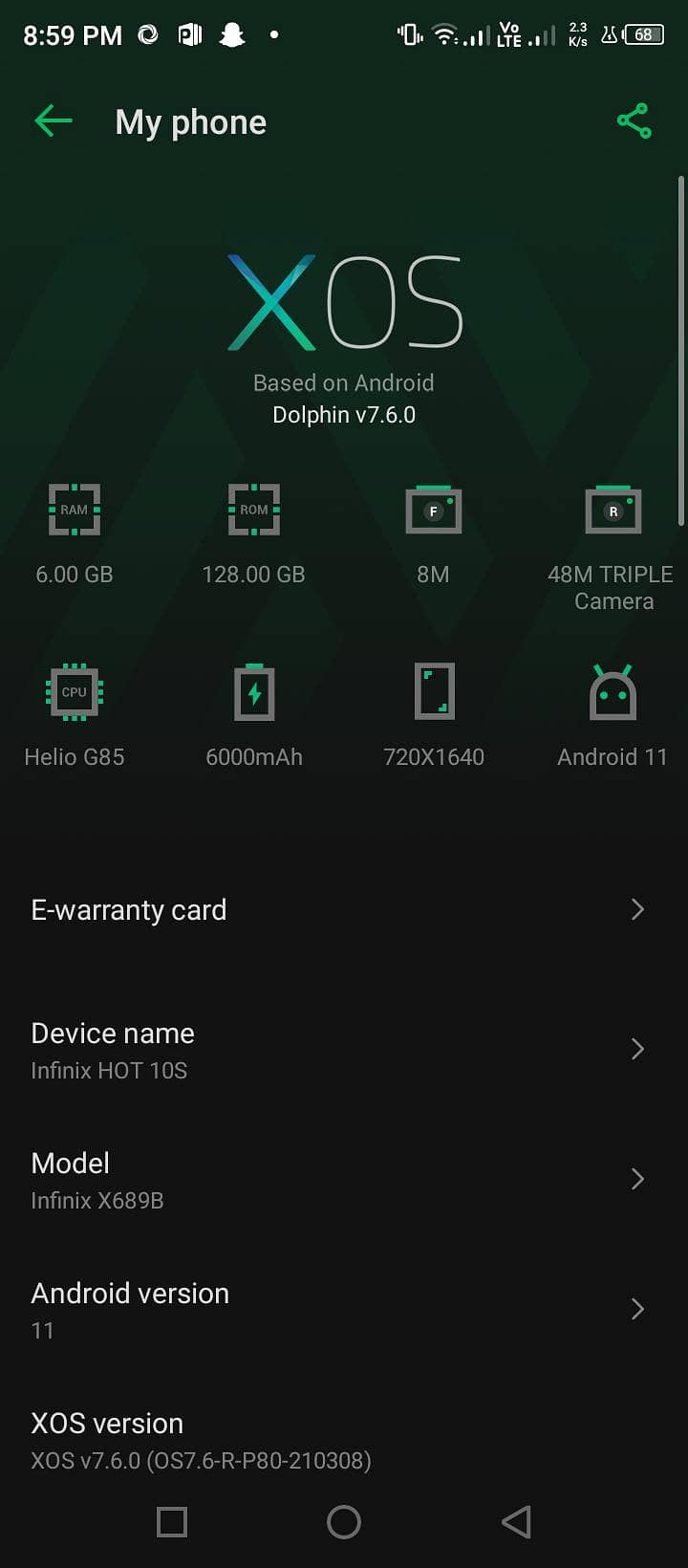Tap the 48M Triple Camera icon
The image size is (688, 1568).
[x=613, y=510]
